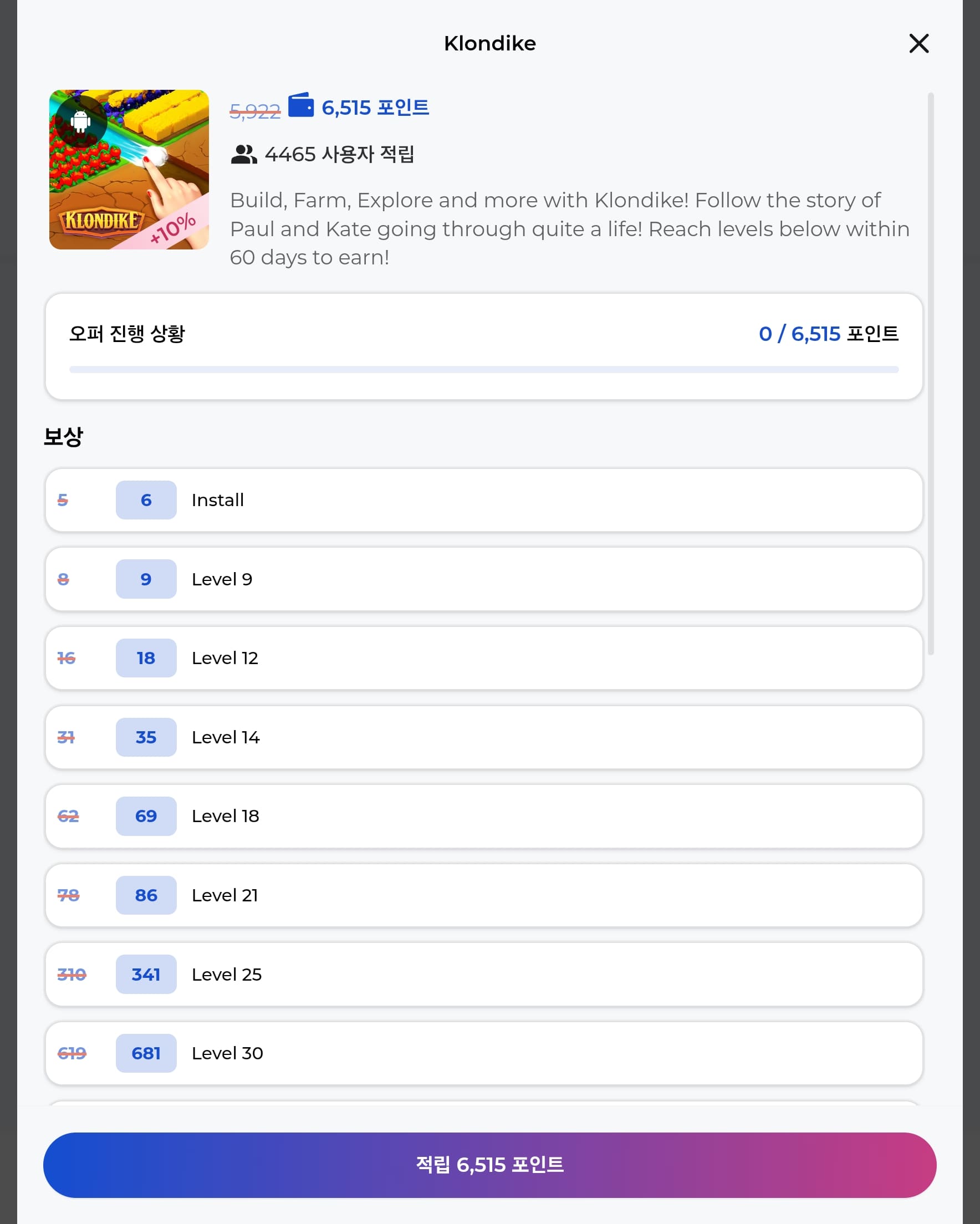Click the 681-point badge beside Level 30
The image size is (980, 1224).
pos(146,1054)
